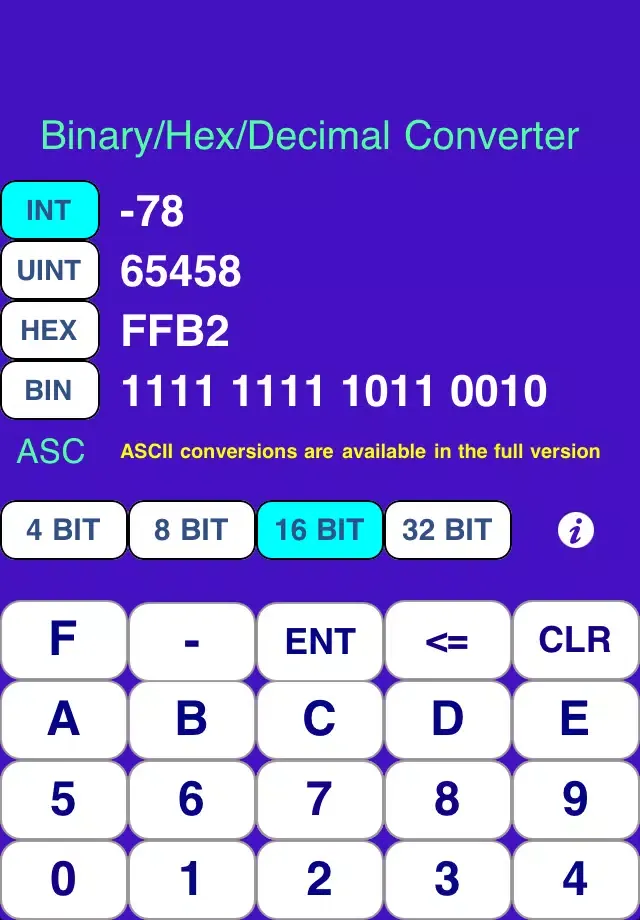Select 8 BIT width
The image size is (640, 920).
point(192,530)
